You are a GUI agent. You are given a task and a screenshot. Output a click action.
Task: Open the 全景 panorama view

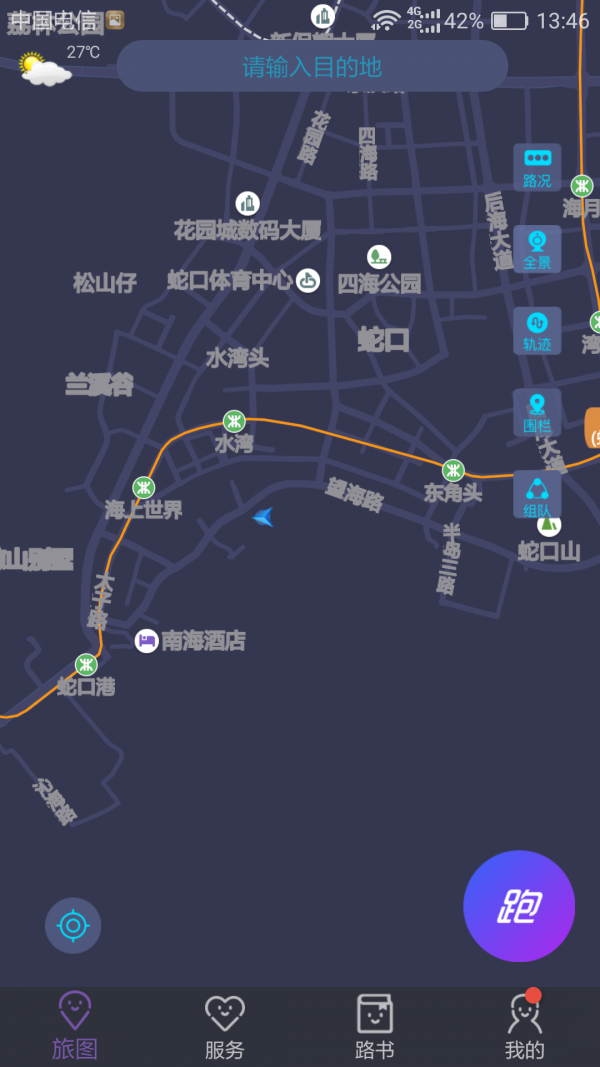click(x=537, y=249)
